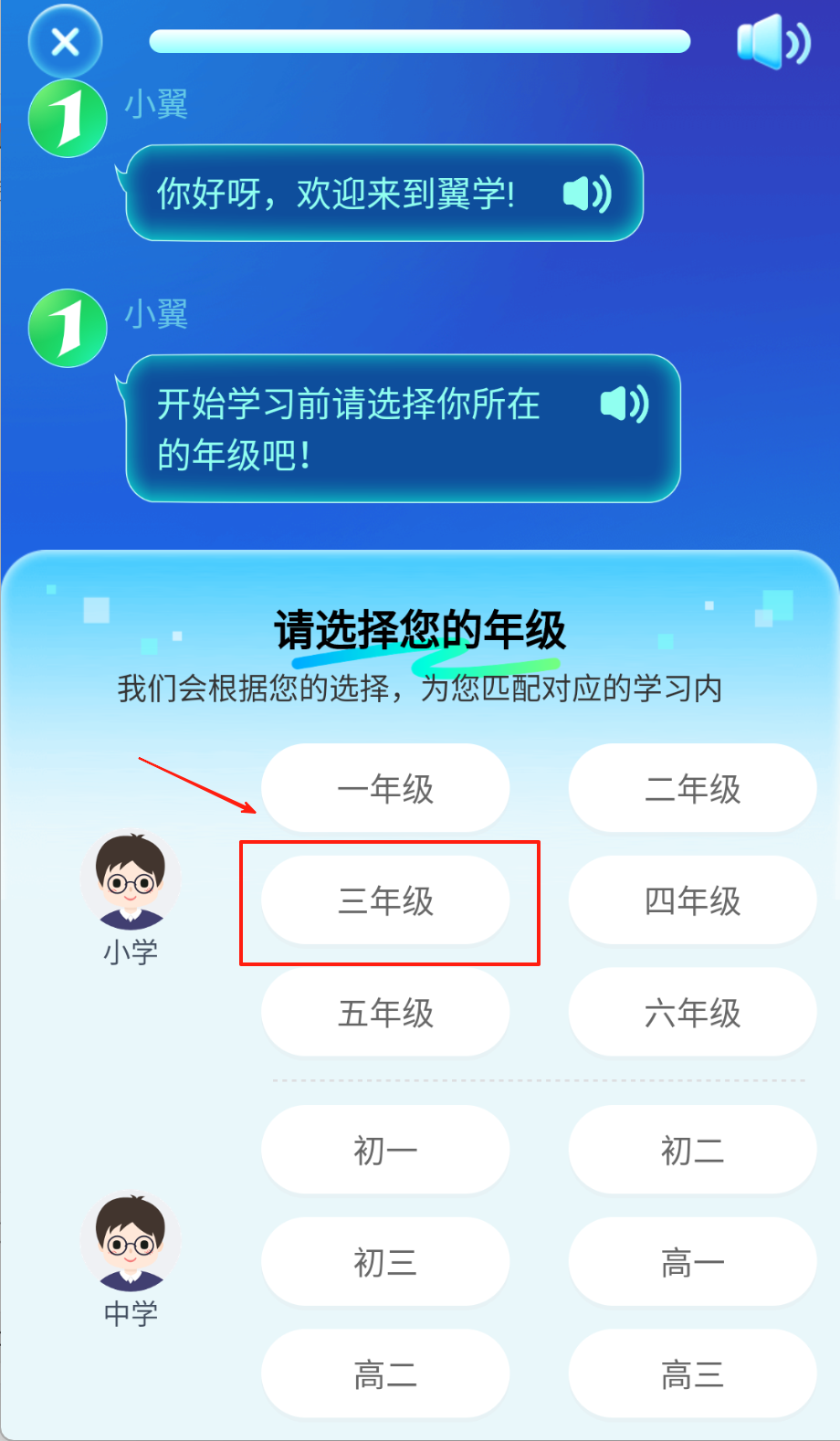The height and width of the screenshot is (1441, 840).
Task: Choose 二年级 grade
Action: click(692, 788)
